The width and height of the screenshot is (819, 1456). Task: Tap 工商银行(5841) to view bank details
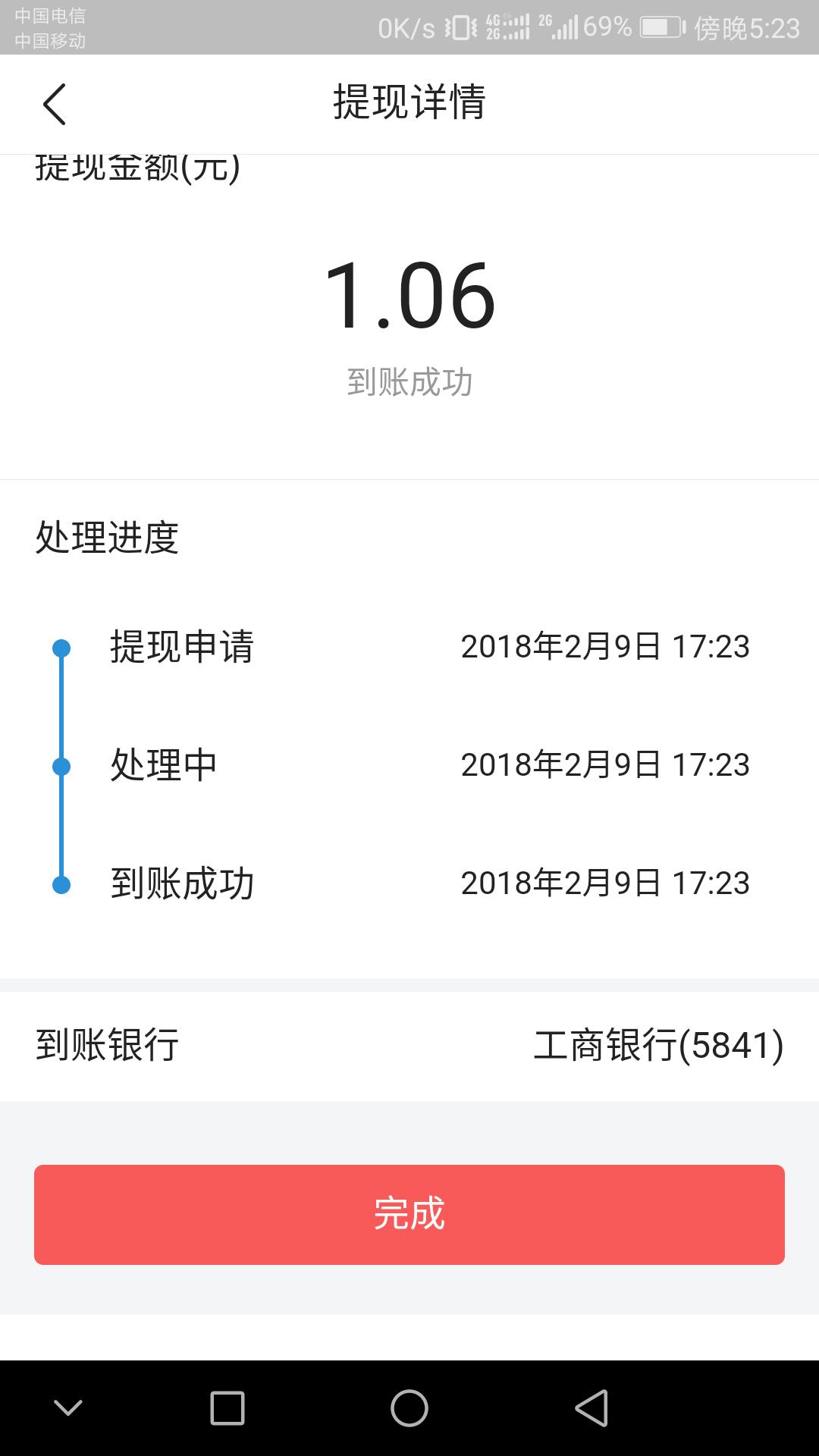[x=658, y=1043]
